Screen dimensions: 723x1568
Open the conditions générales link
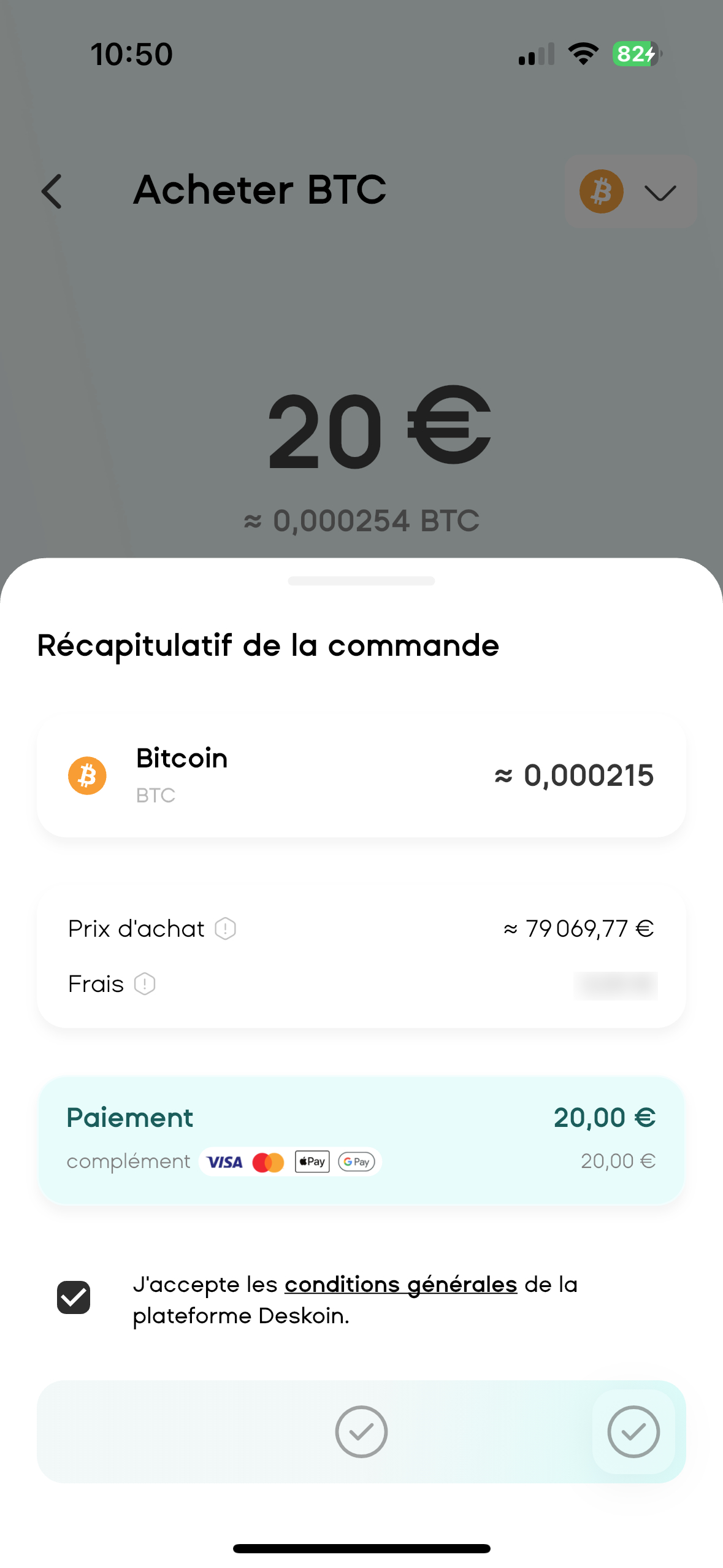point(400,1285)
